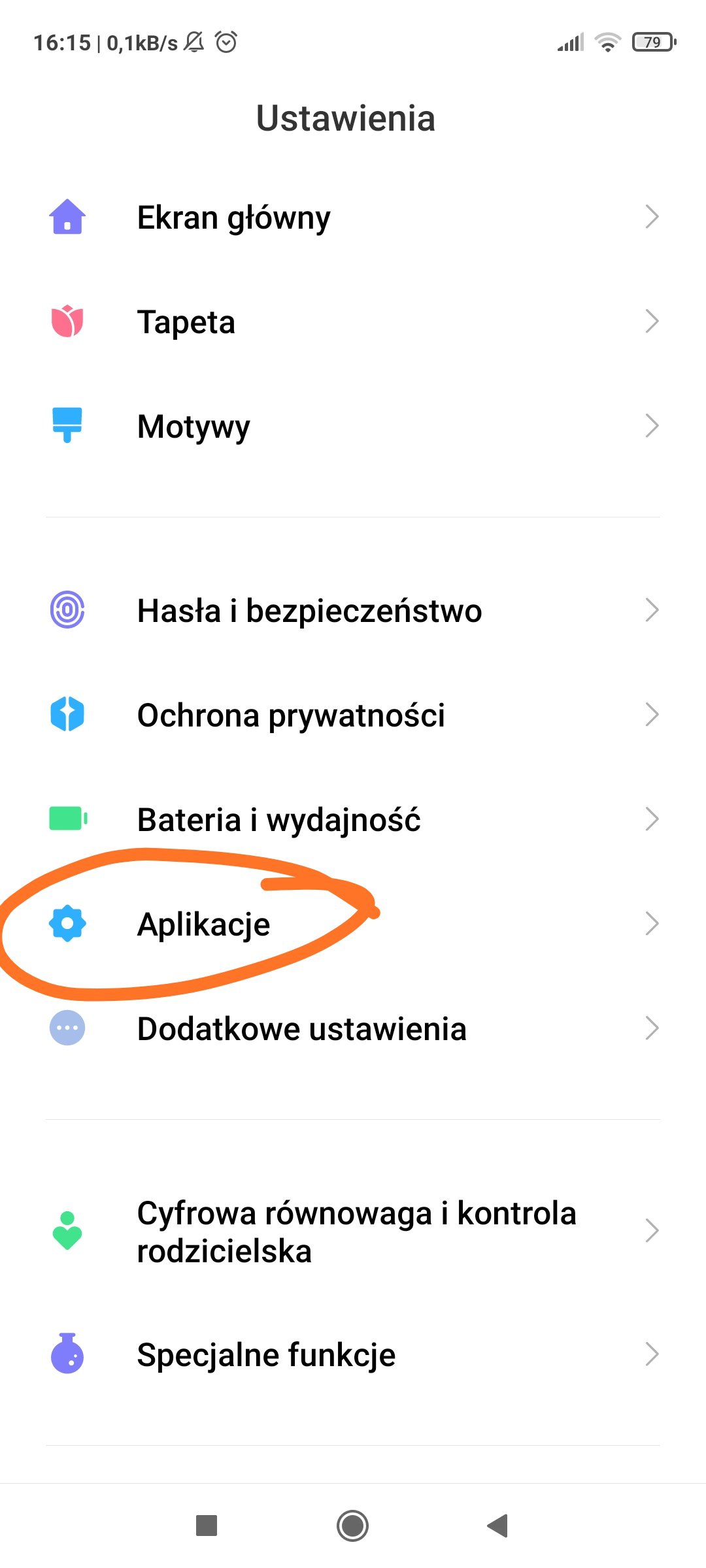
Task: Select Ochrona prywatności
Action: (x=353, y=715)
